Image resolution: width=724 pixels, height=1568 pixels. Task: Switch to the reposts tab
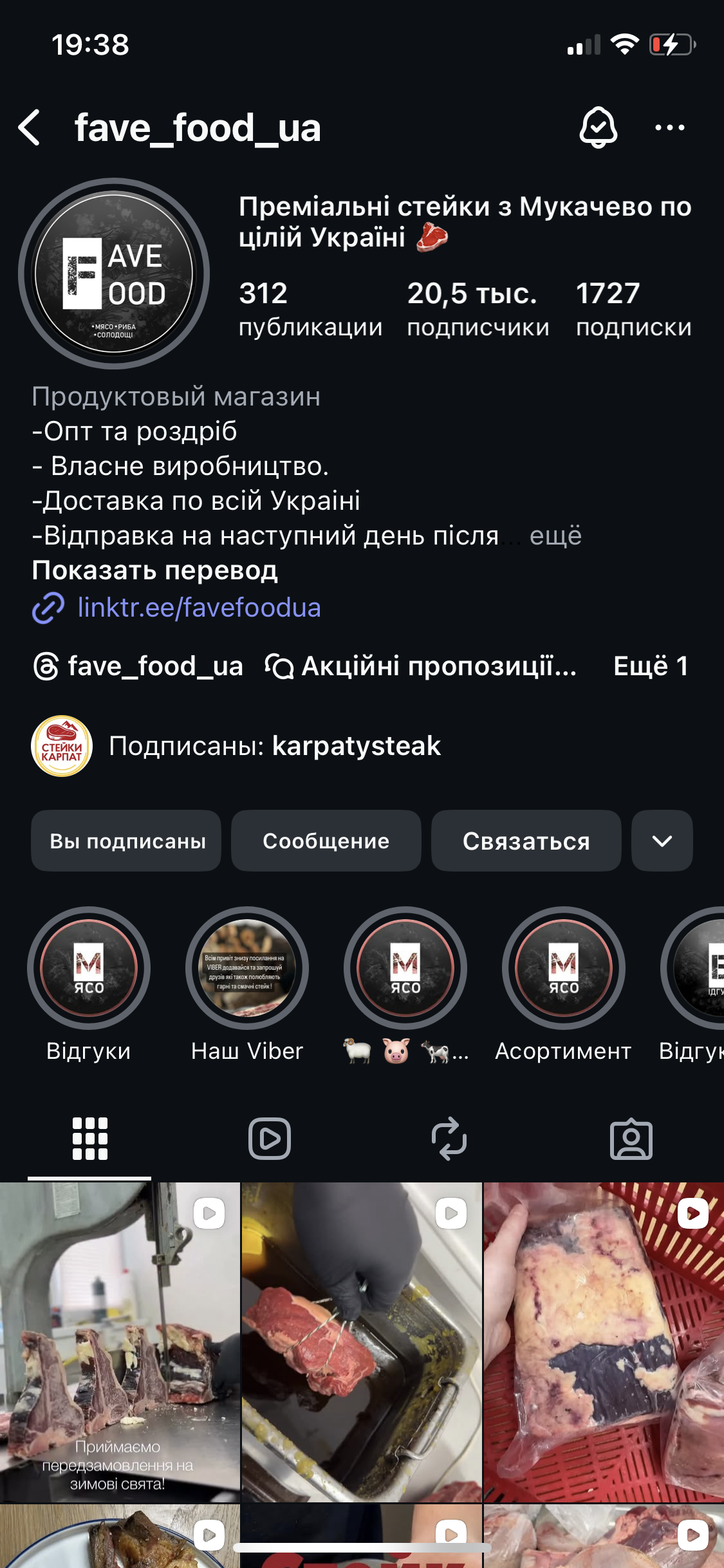pyautogui.click(x=449, y=1138)
